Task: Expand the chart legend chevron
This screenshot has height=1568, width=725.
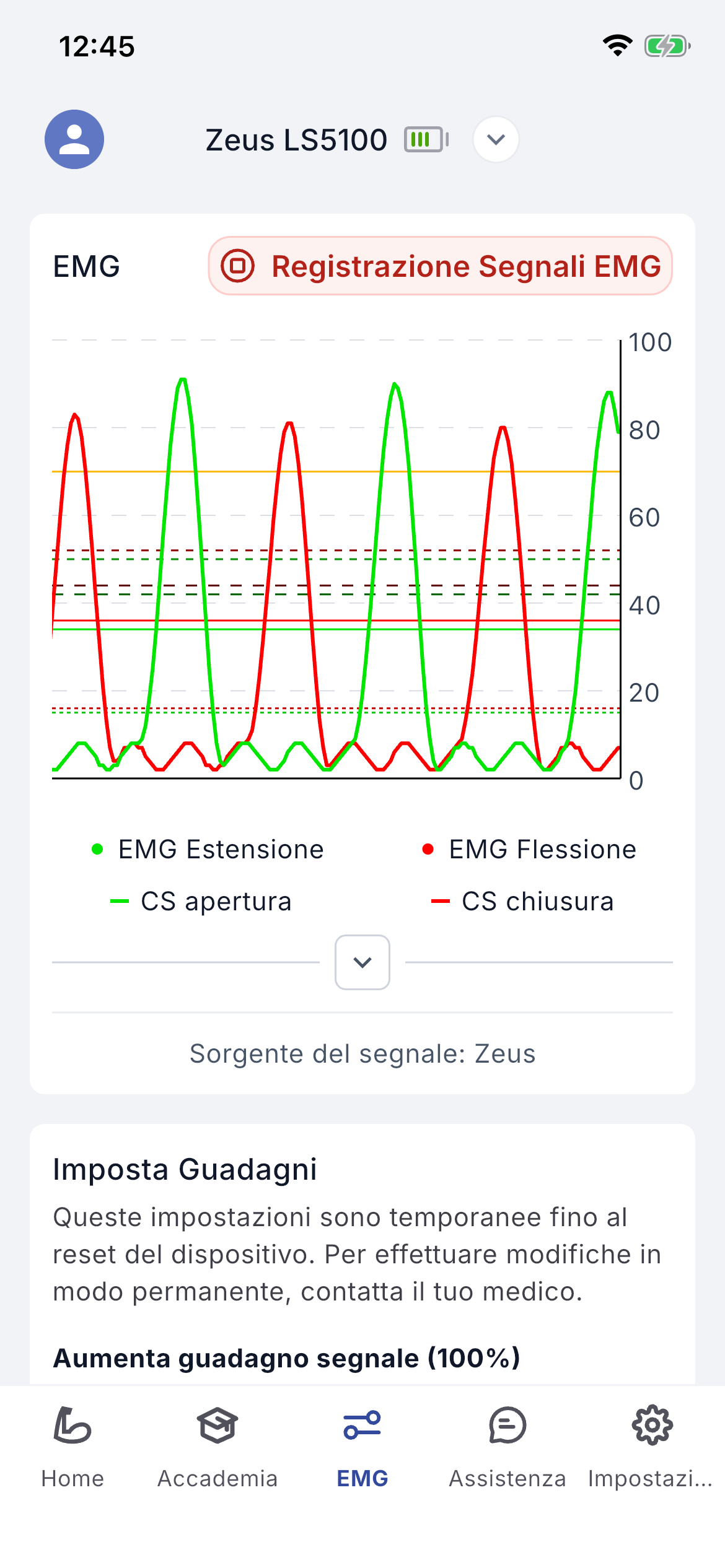Action: click(x=362, y=962)
